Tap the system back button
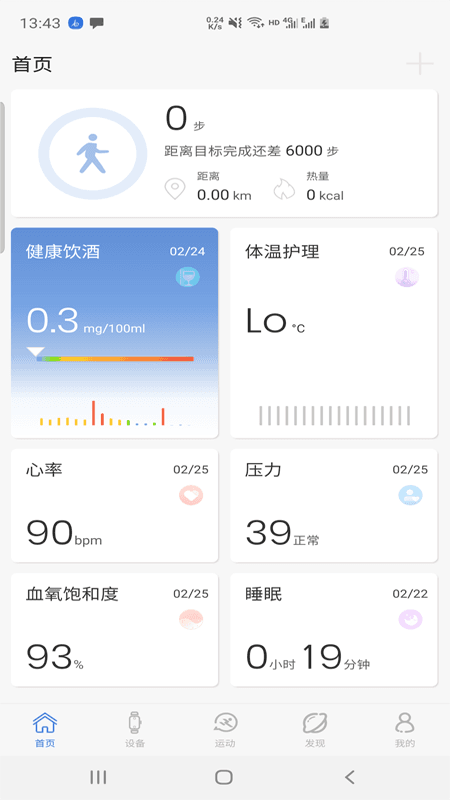This screenshot has height=800, width=450. click(349, 777)
